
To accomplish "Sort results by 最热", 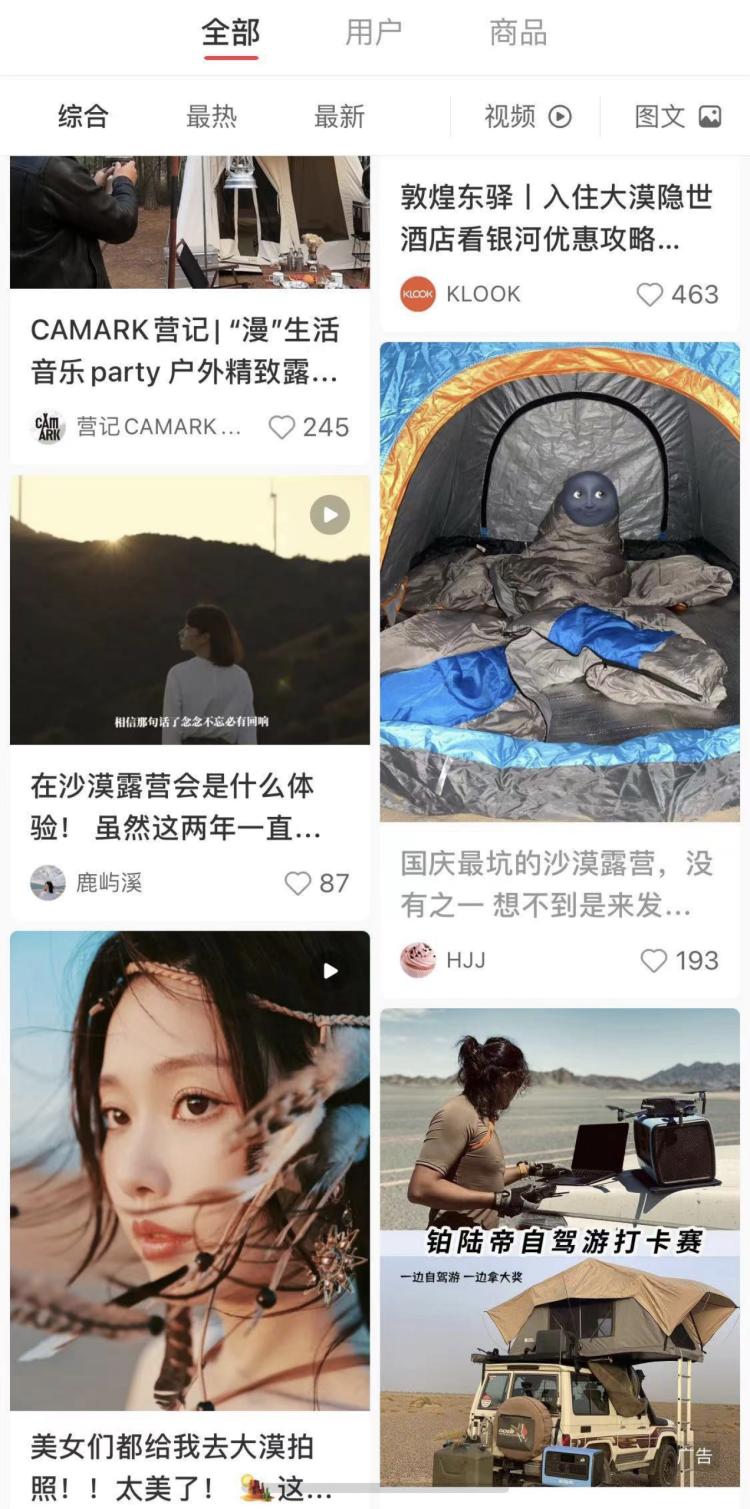I will 211,117.
